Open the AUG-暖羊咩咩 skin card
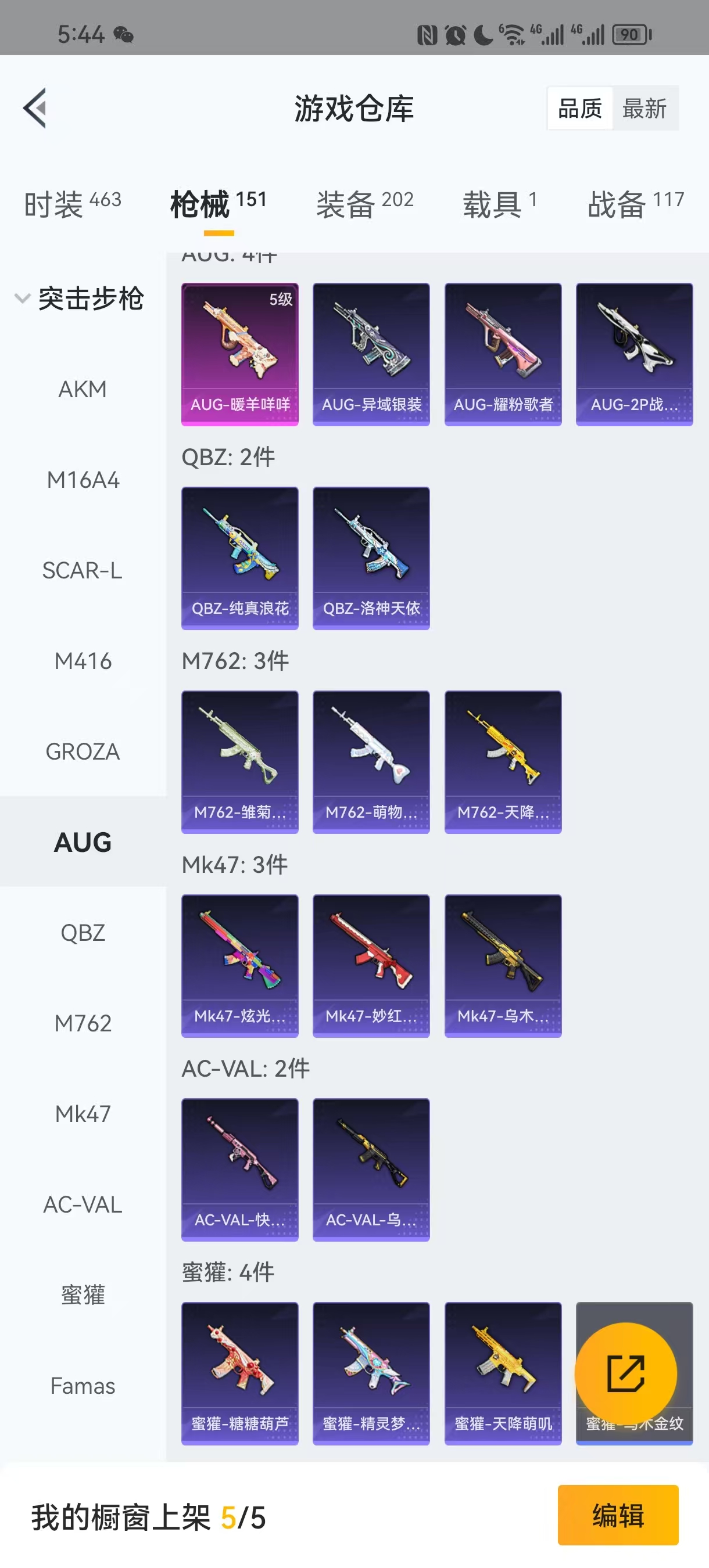The height and width of the screenshot is (1568, 709). [x=239, y=354]
